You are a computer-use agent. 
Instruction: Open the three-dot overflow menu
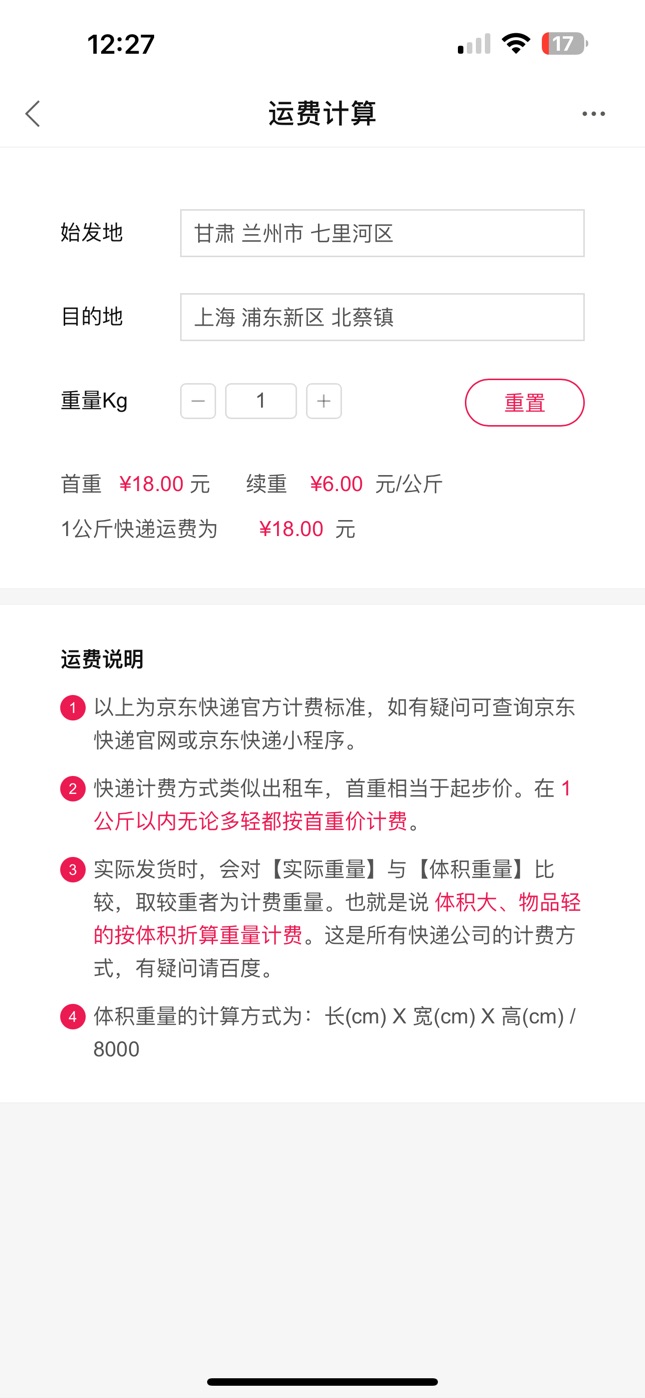[594, 114]
